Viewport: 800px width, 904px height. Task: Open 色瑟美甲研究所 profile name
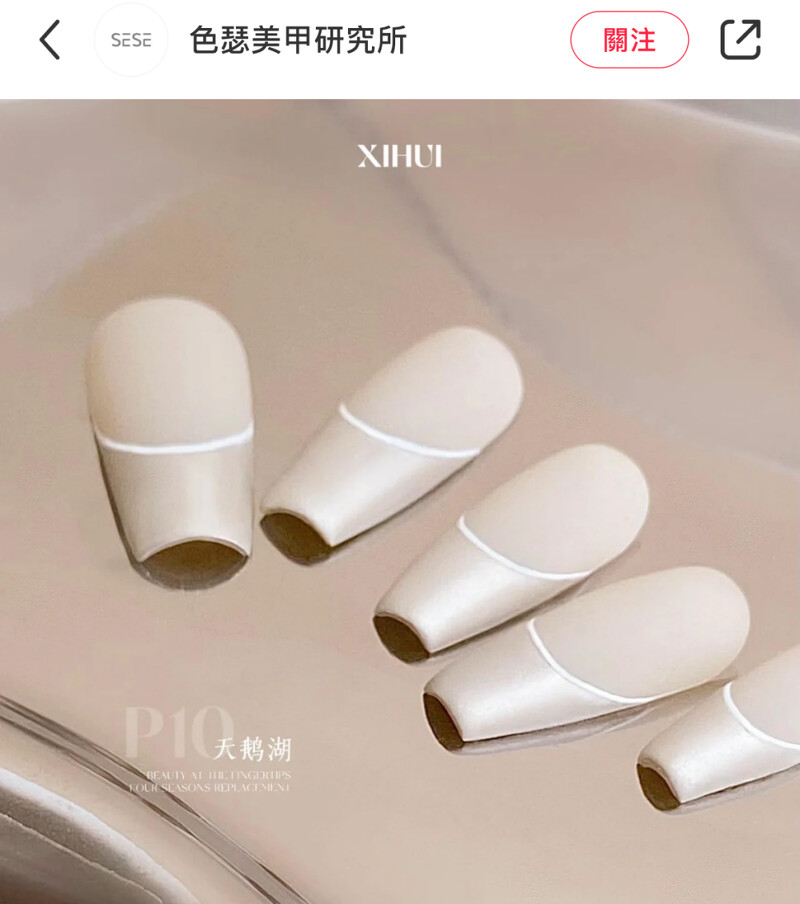click(298, 40)
